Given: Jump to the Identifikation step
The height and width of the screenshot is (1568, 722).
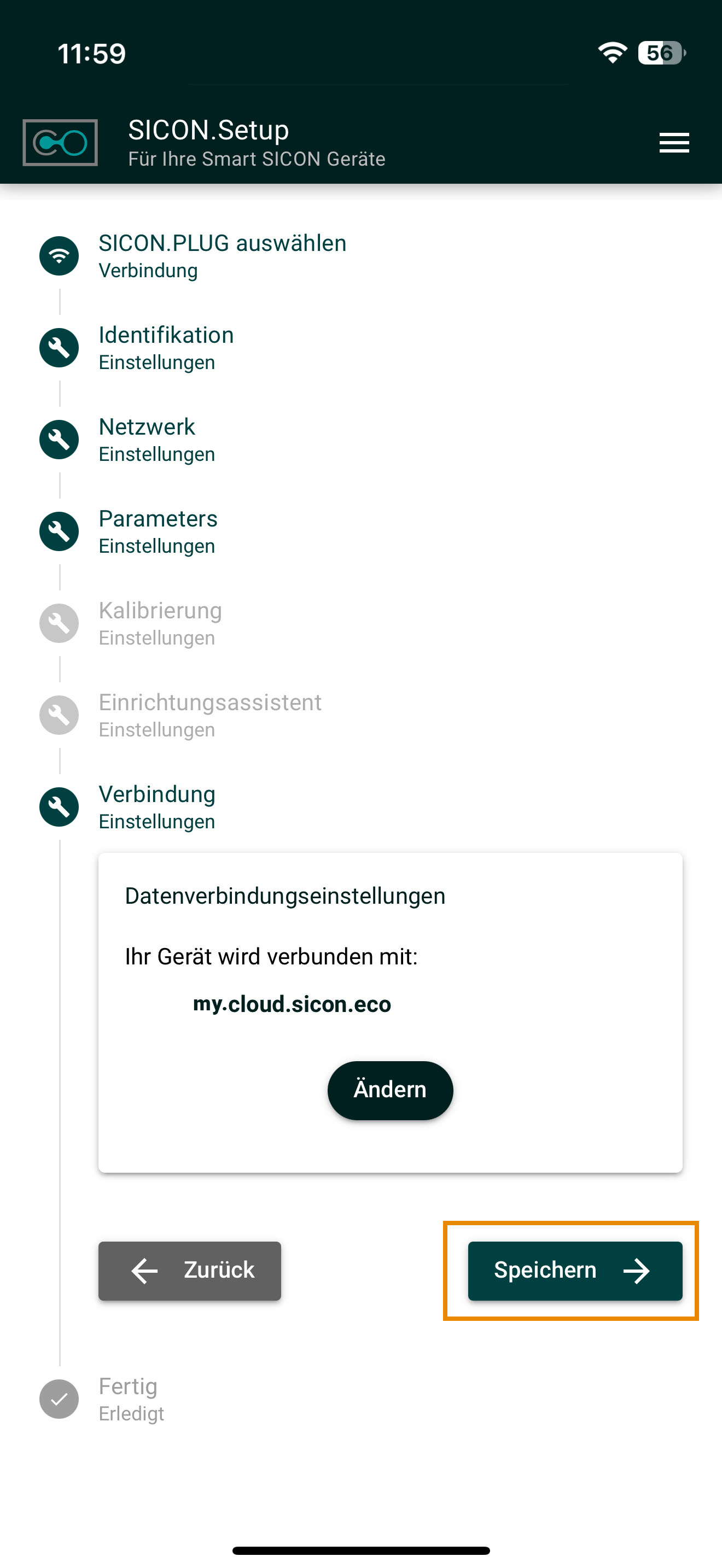Looking at the screenshot, I should point(166,347).
